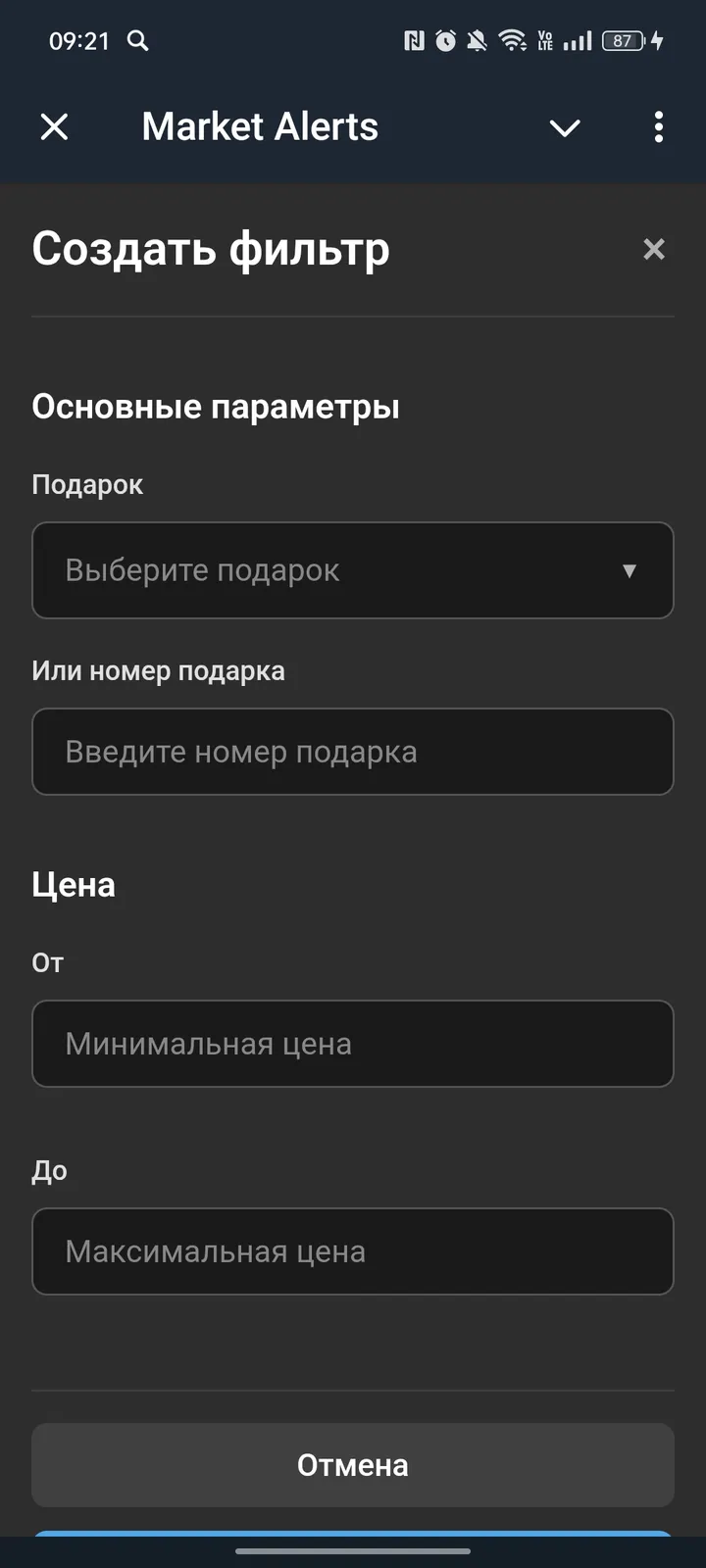Open the three-dot overflow menu
Viewport: 706px width, 1568px height.
658,126
